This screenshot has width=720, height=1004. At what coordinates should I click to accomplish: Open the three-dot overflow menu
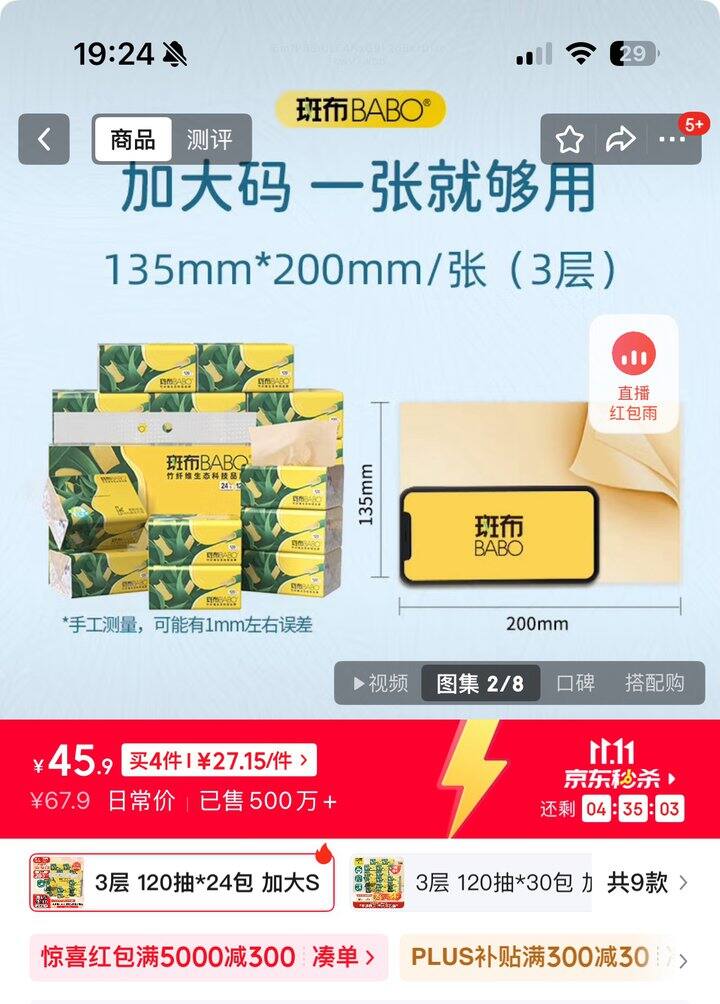point(672,139)
